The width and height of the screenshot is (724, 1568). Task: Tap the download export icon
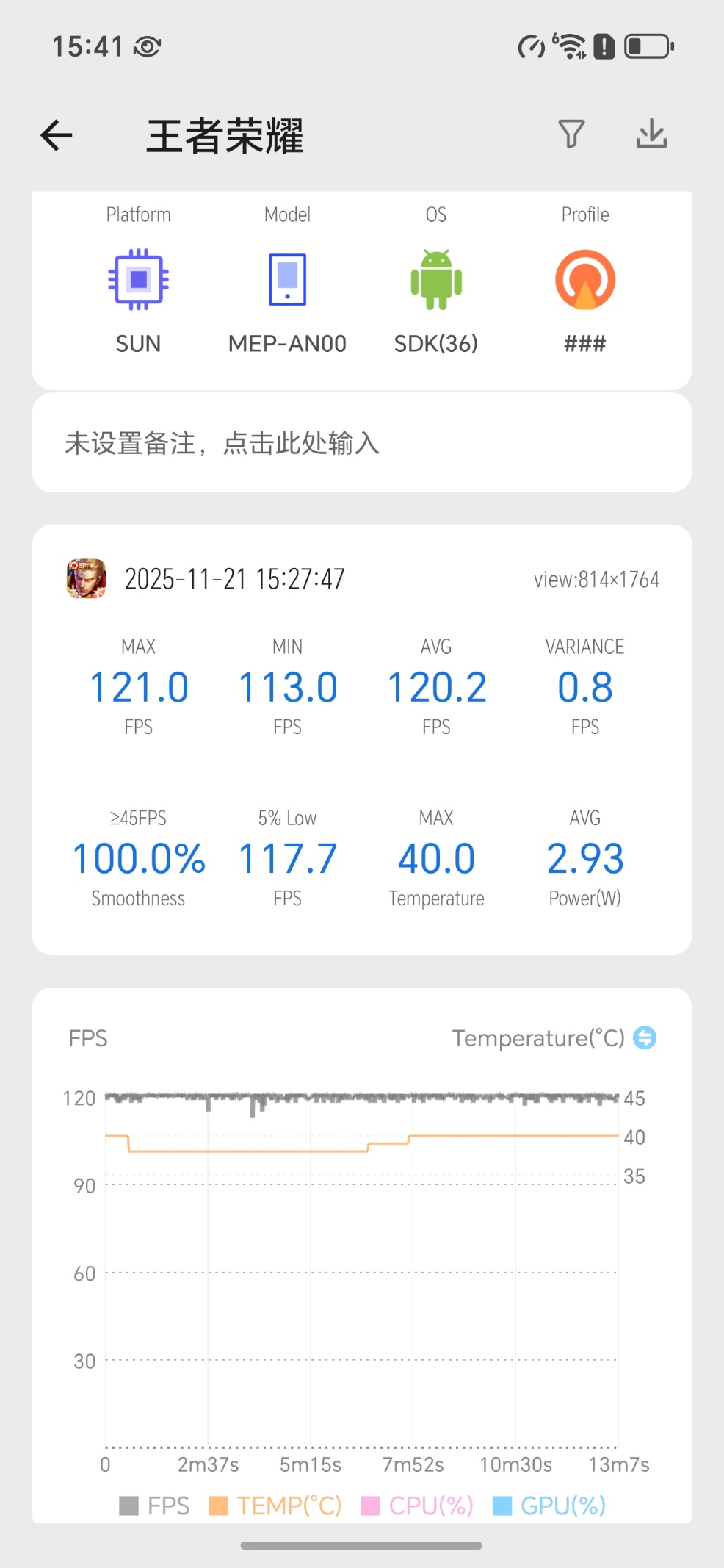coord(651,134)
